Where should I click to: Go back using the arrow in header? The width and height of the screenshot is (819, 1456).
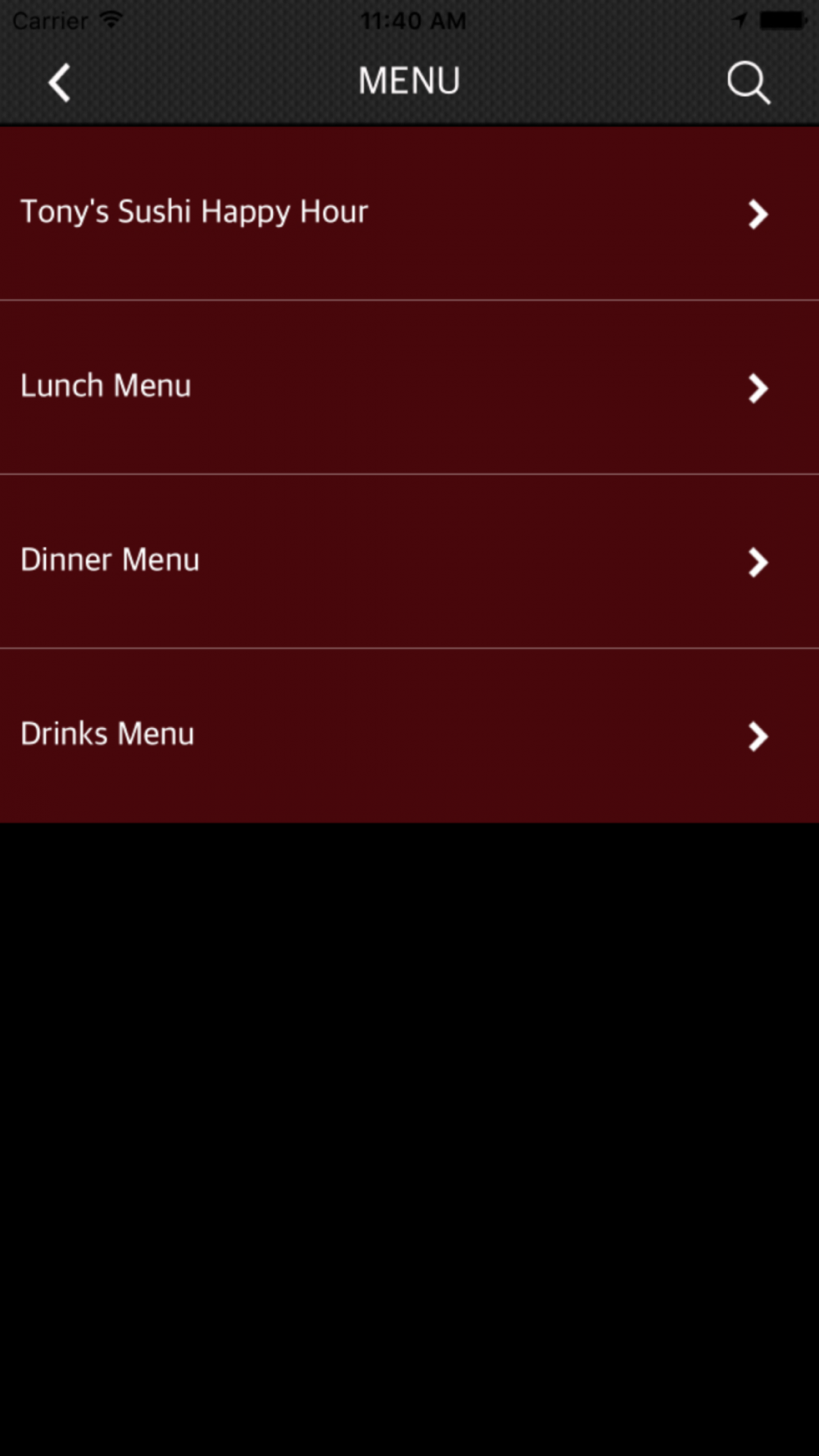pos(59,83)
